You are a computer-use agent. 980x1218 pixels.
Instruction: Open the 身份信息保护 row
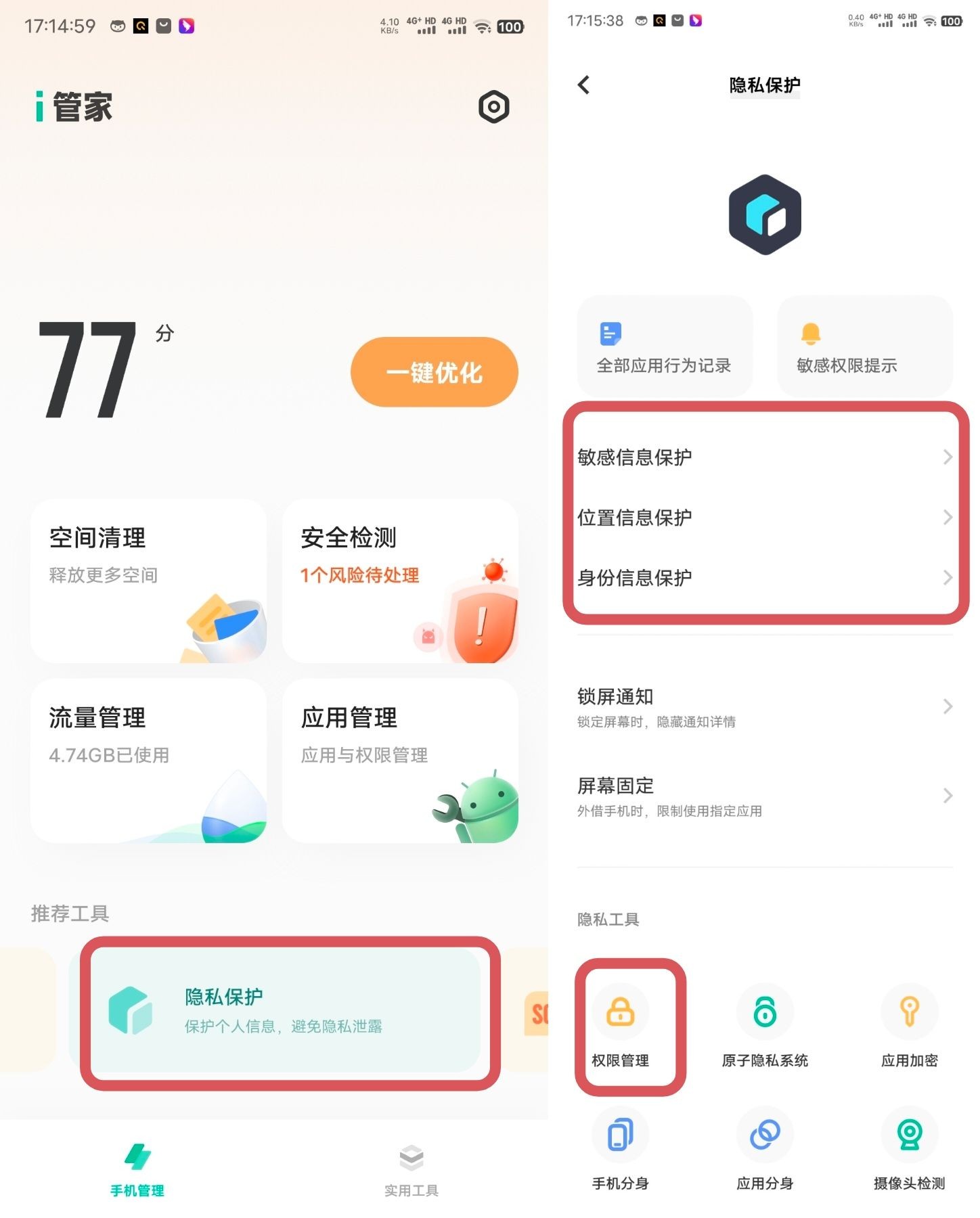coord(764,578)
